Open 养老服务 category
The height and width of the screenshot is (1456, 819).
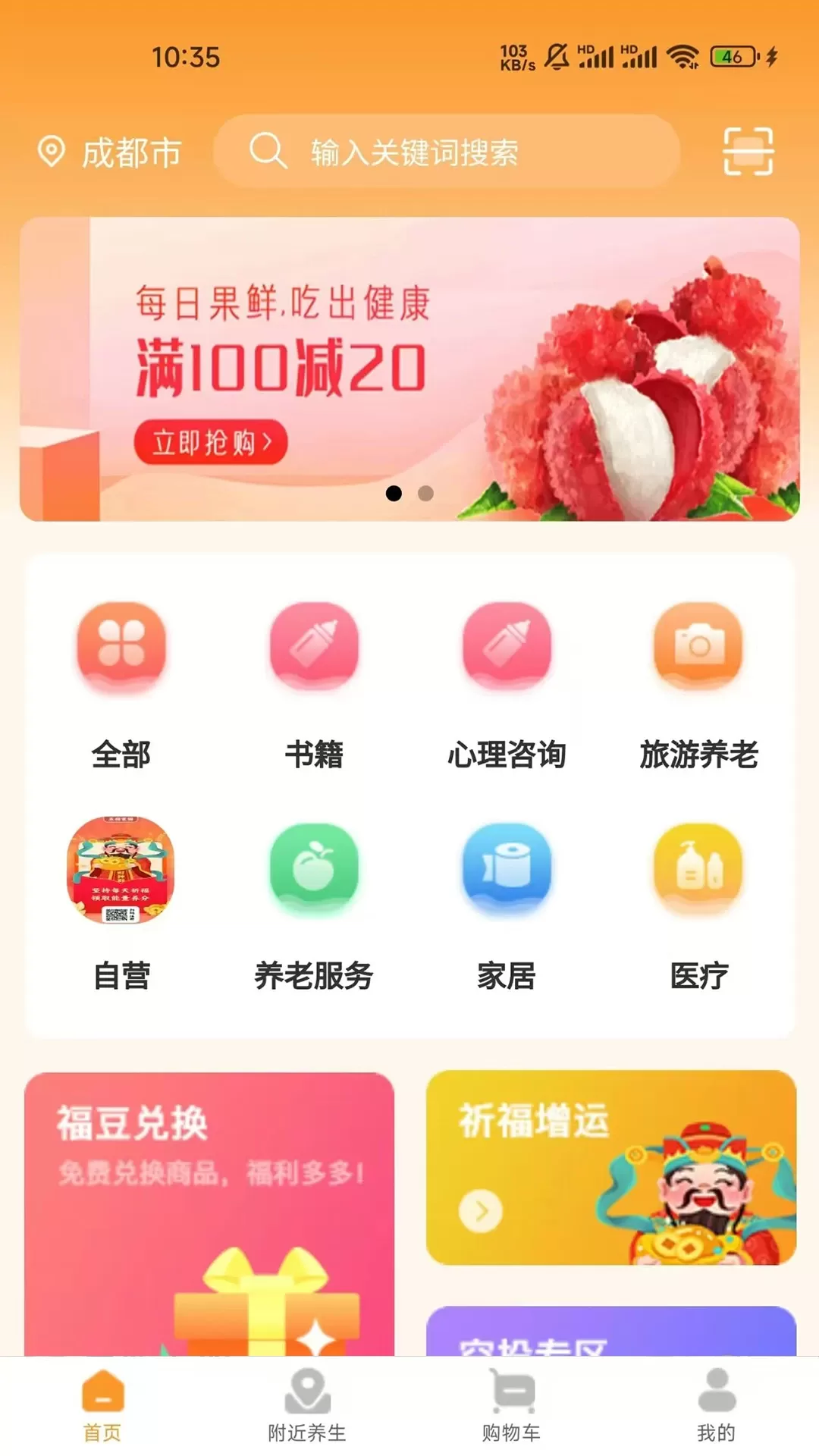coord(314,902)
